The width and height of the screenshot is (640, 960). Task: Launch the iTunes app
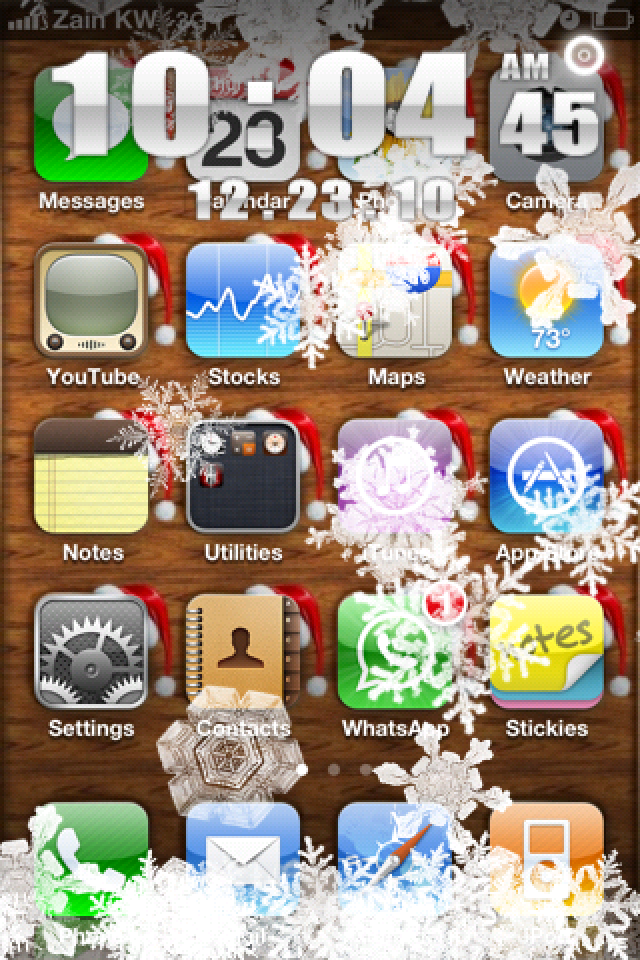(x=395, y=475)
